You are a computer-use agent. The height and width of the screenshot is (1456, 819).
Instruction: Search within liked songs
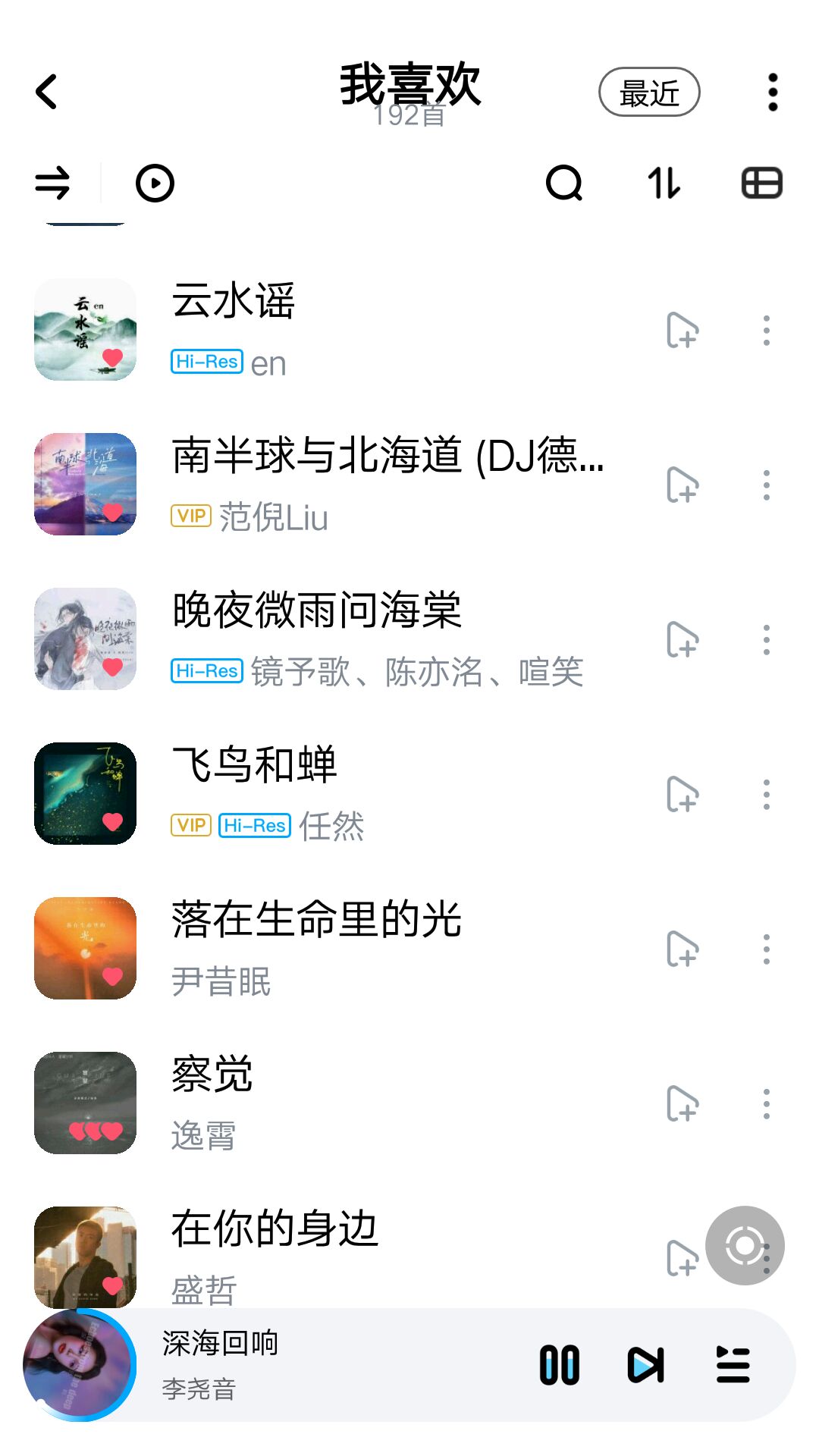point(564,184)
